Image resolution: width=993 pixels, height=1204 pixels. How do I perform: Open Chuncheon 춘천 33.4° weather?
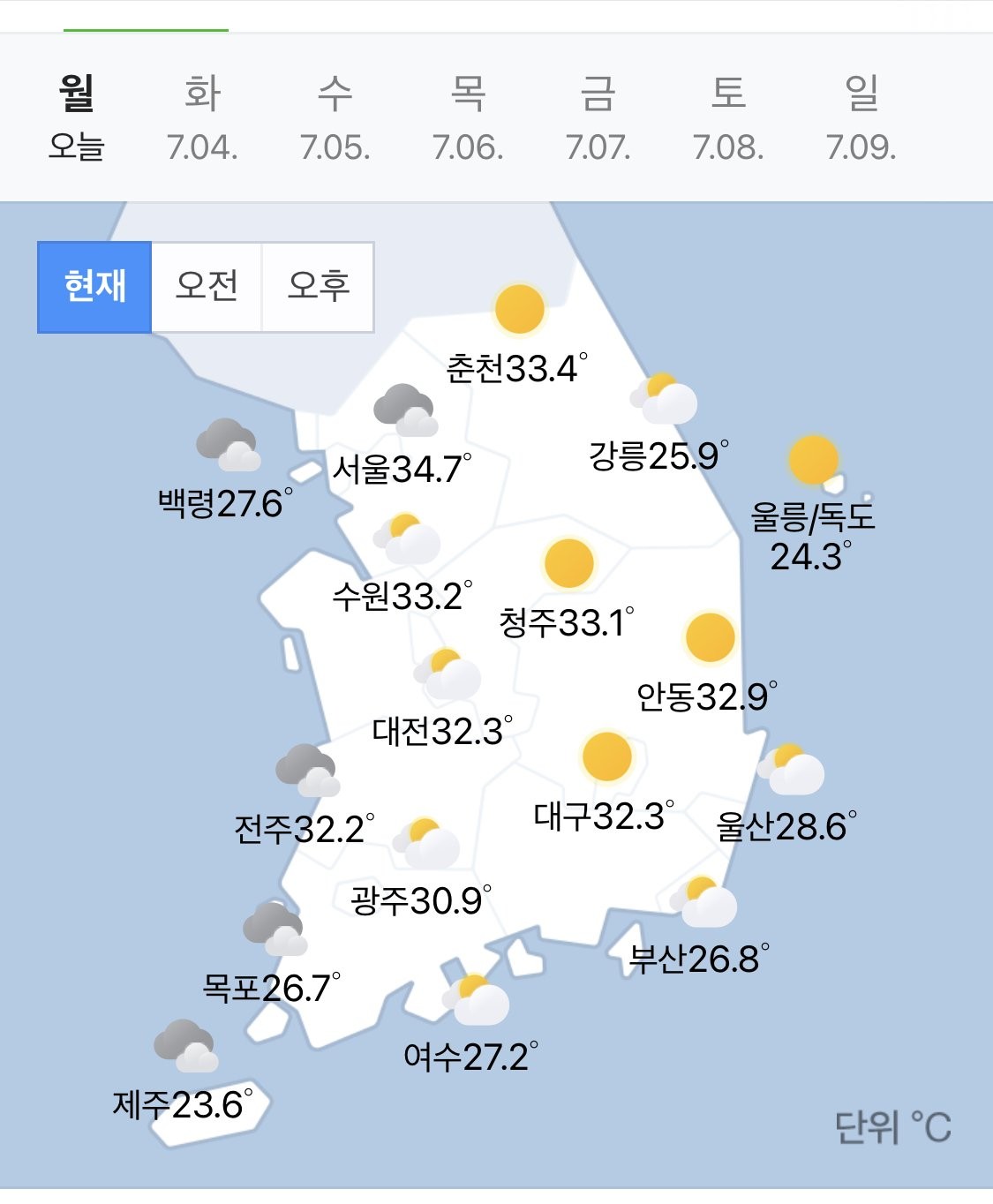coord(516,367)
